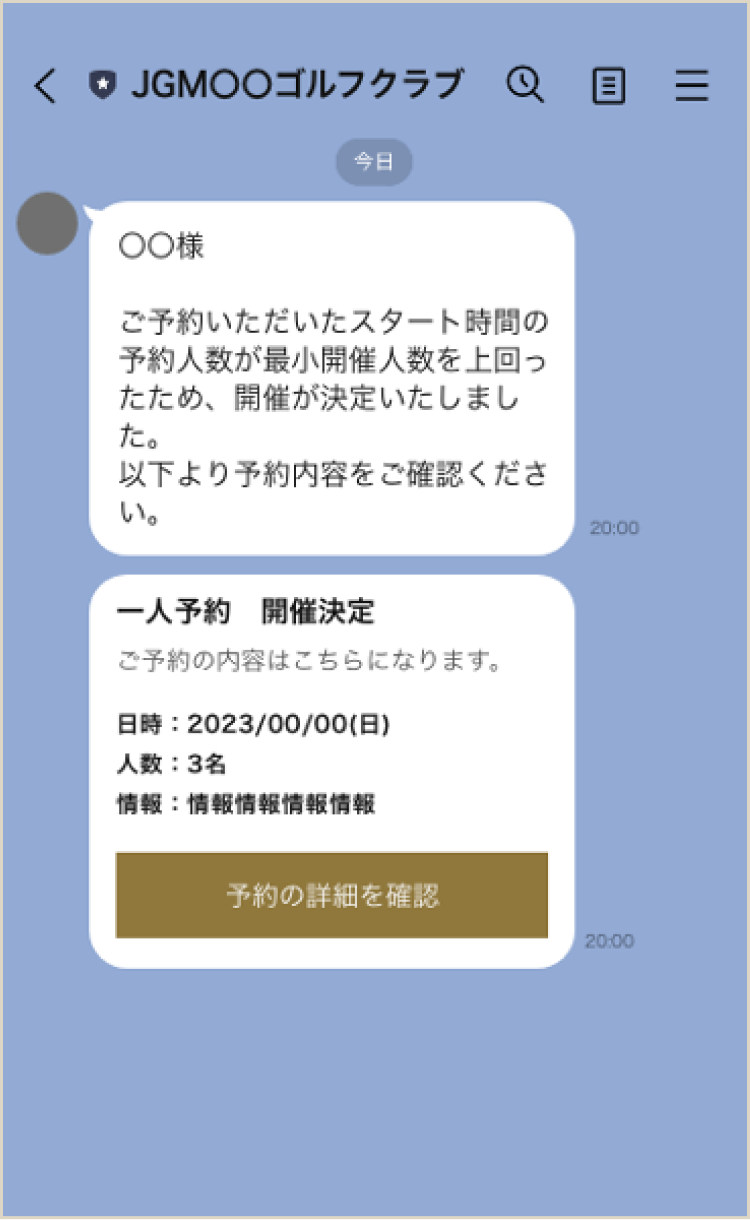Open the sender's gray profile avatar
Screen dimensions: 750x1220
(48, 224)
